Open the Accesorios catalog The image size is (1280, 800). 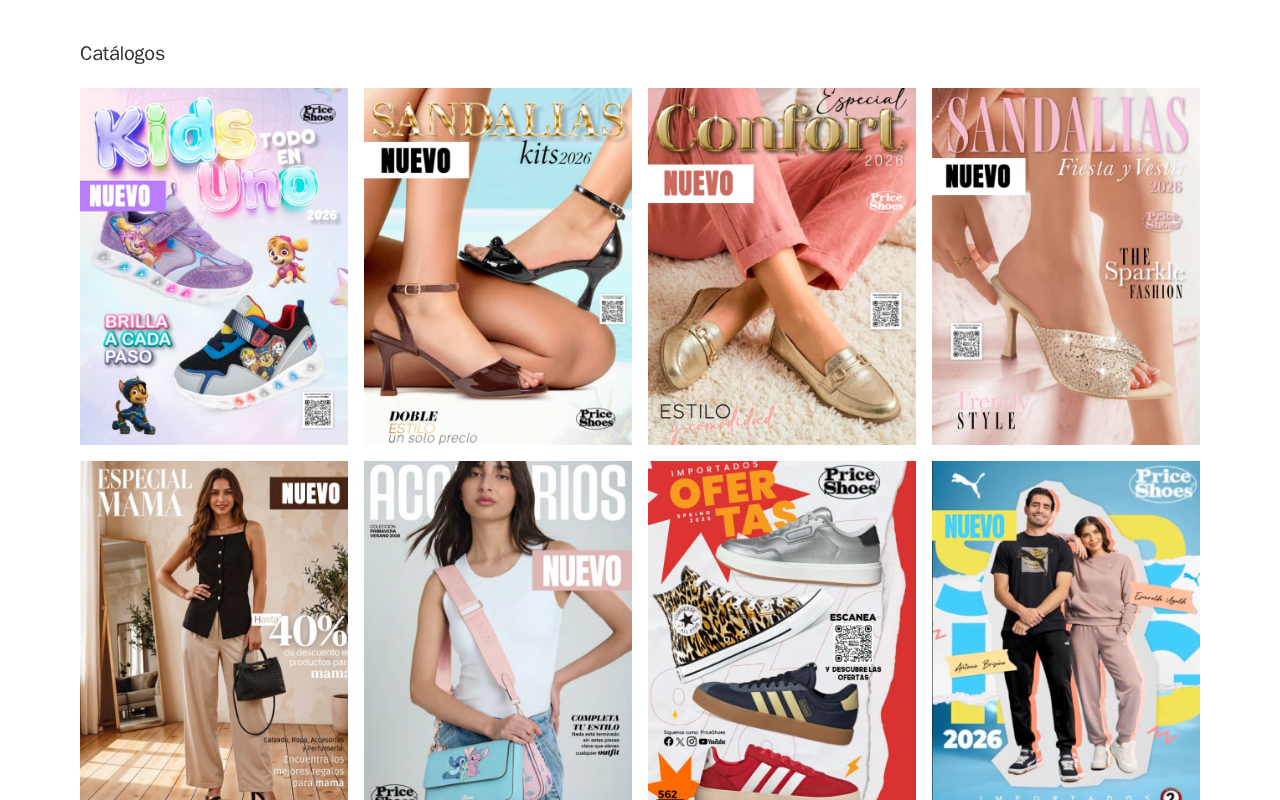498,630
